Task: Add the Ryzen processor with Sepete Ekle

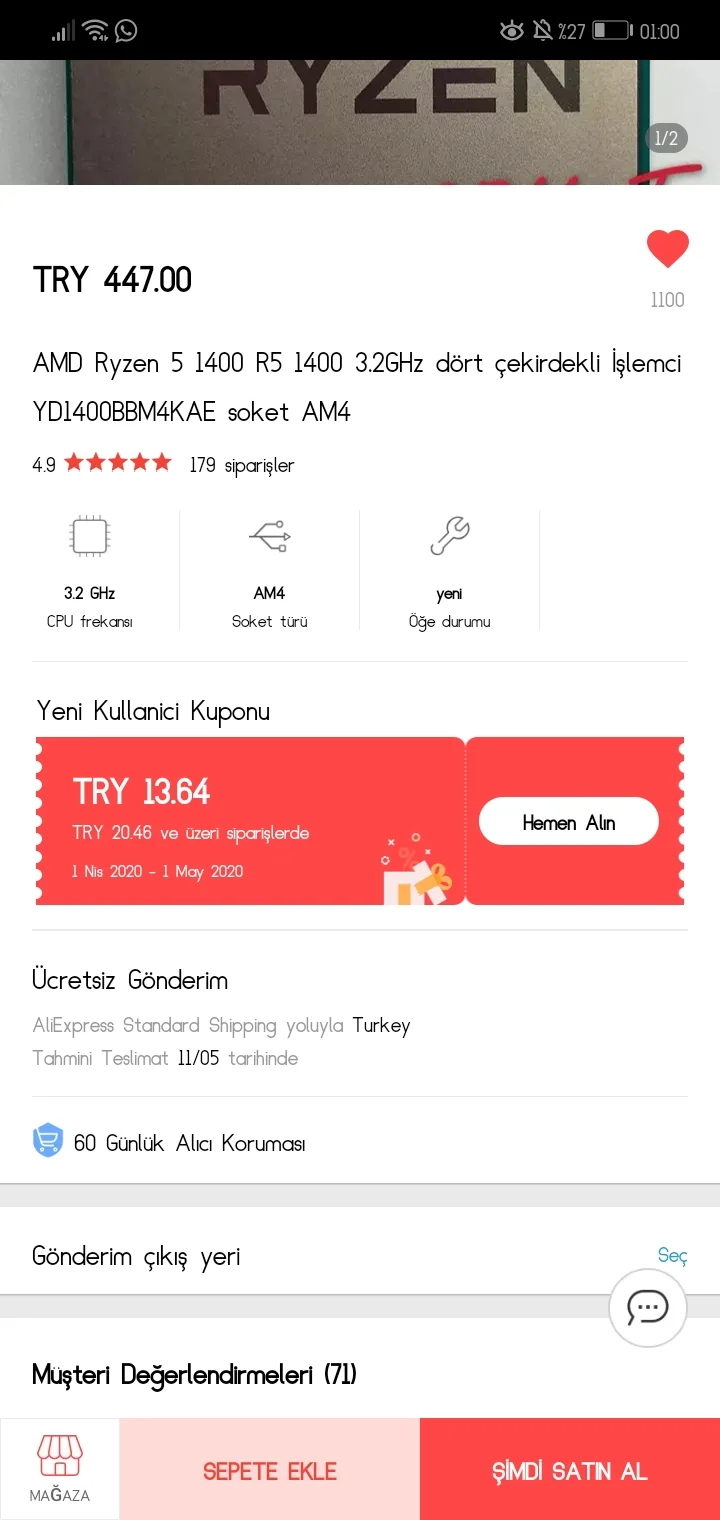Action: tap(269, 1470)
